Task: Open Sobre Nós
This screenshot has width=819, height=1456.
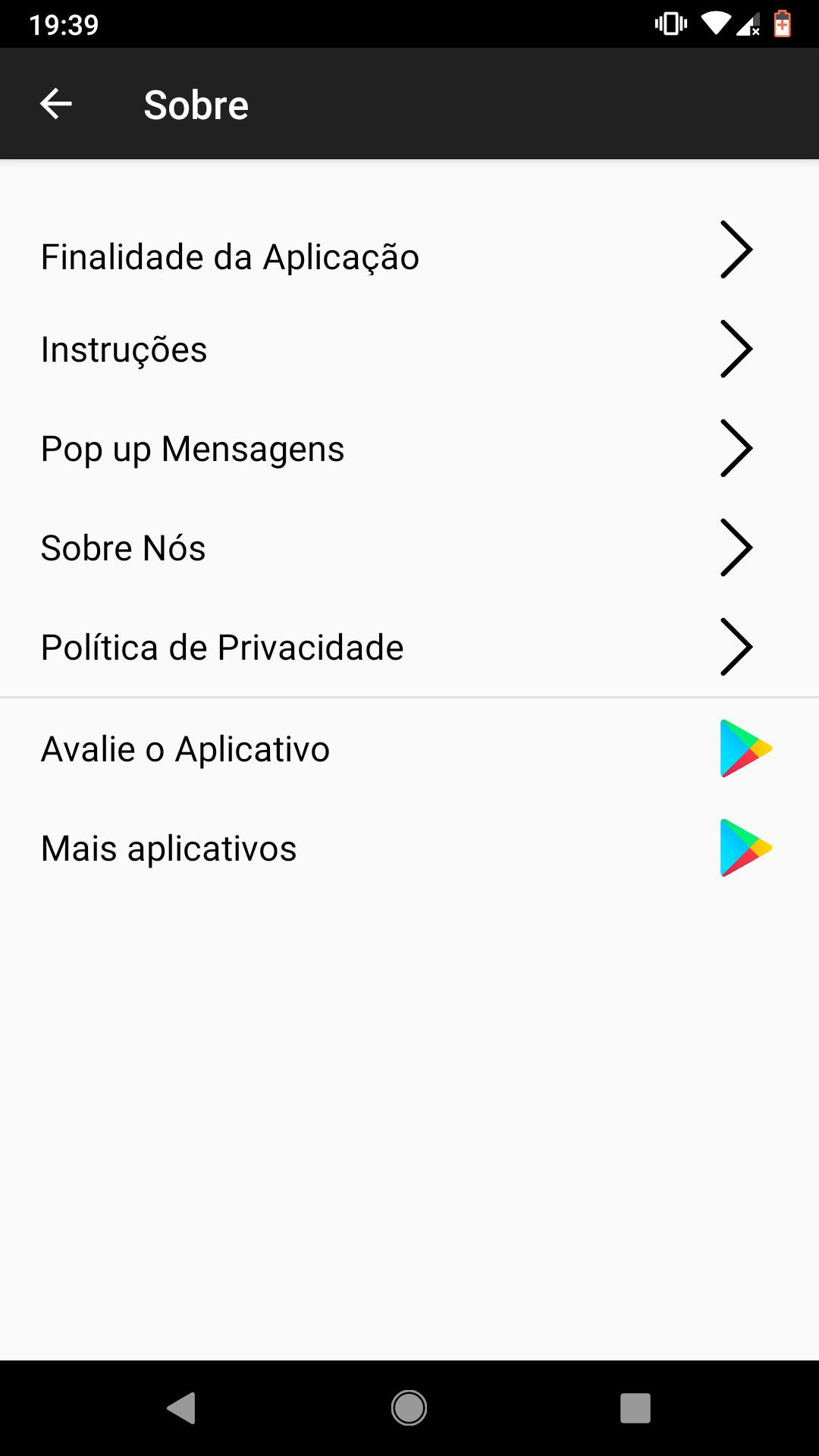Action: (x=409, y=548)
